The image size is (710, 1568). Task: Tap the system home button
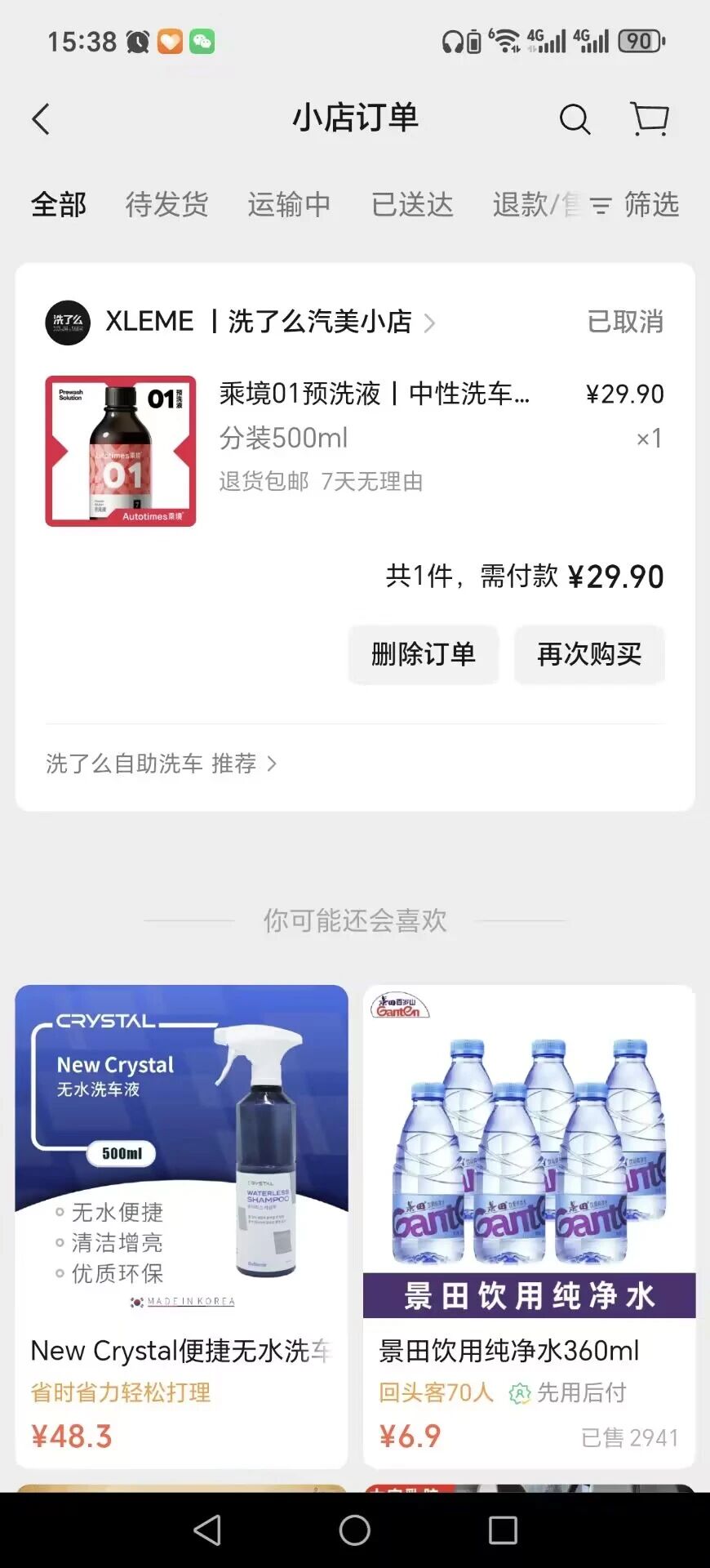(x=354, y=1530)
